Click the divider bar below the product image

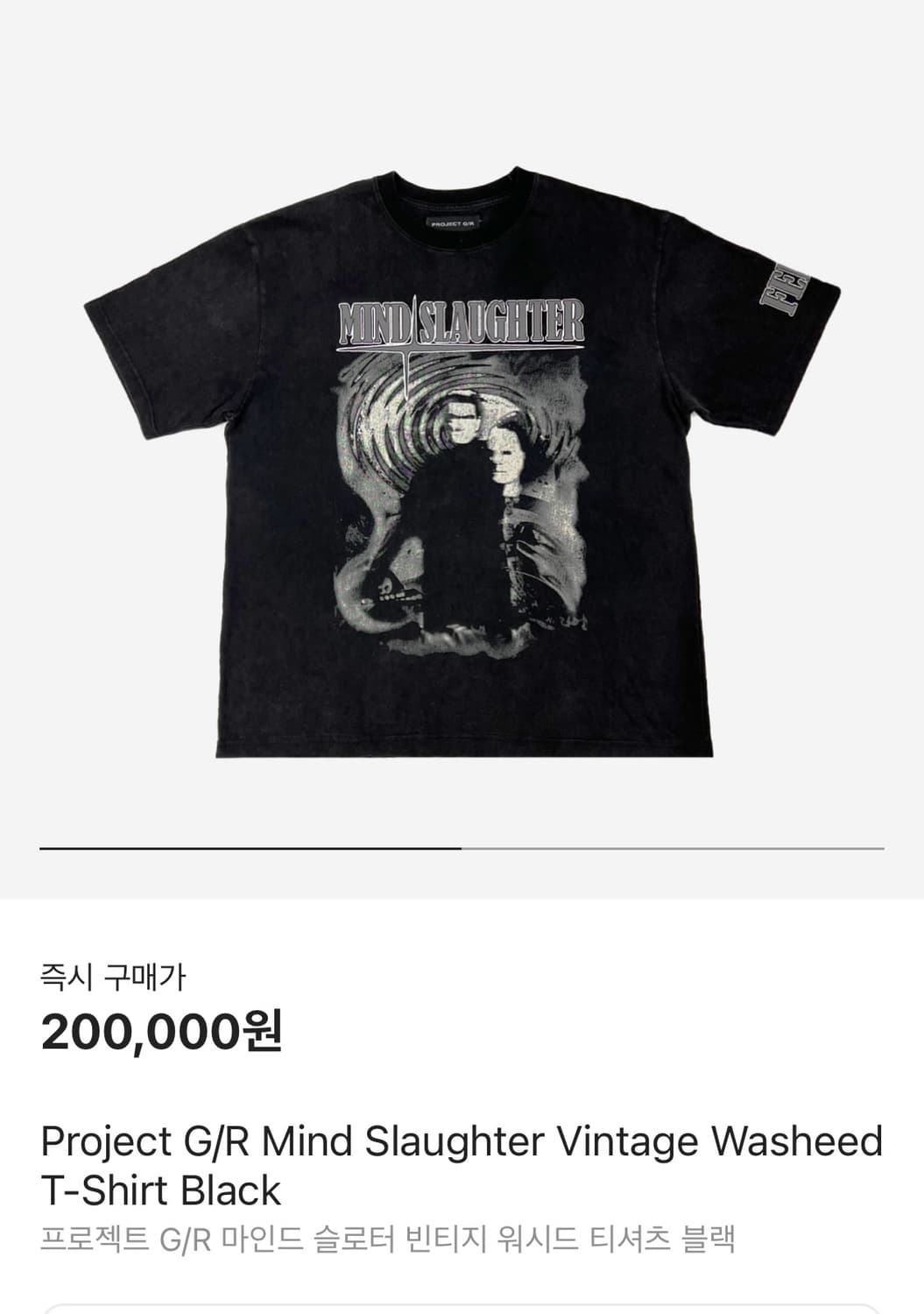462,848
